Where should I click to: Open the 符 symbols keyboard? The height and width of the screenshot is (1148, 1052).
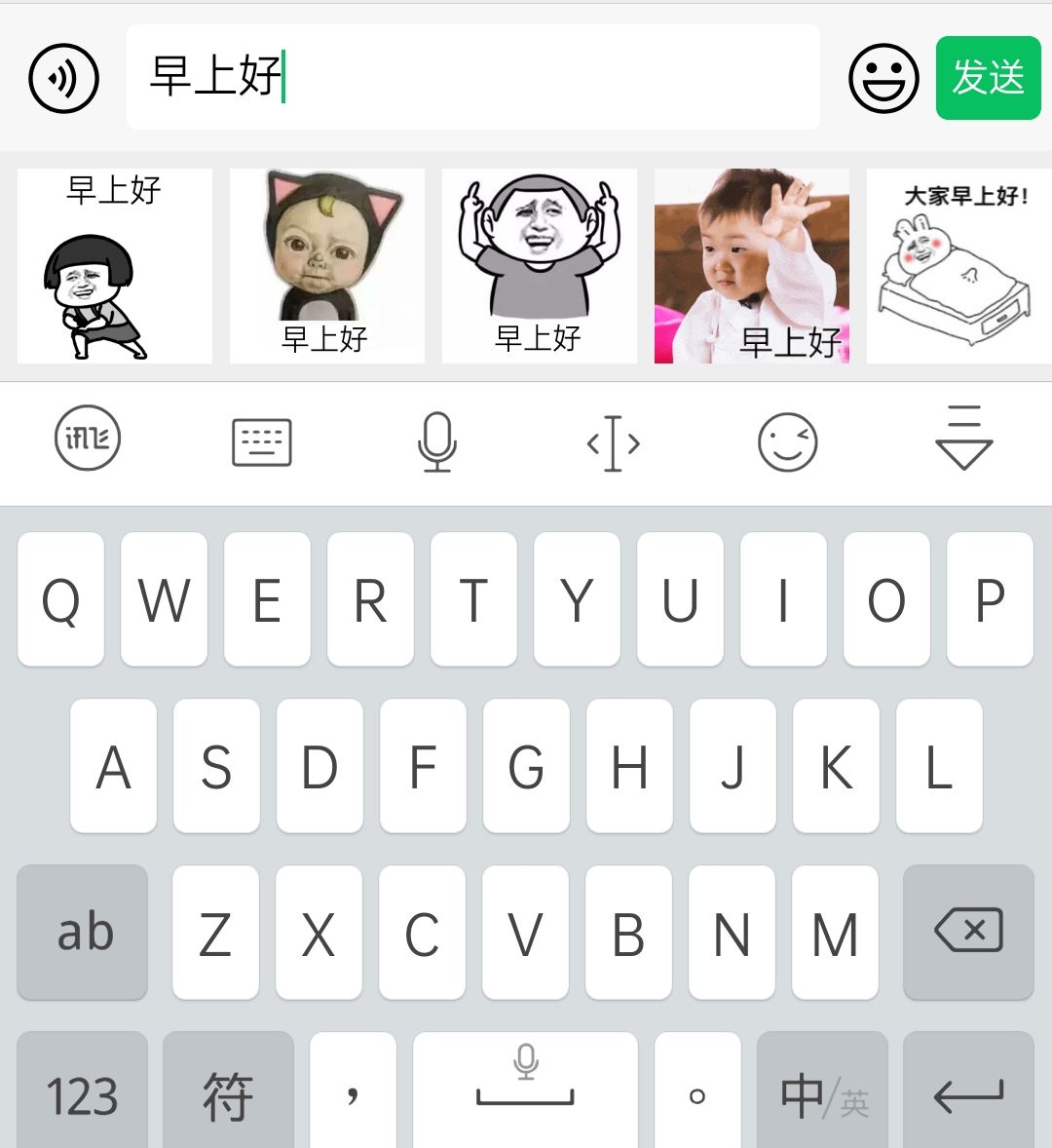[x=228, y=1093]
